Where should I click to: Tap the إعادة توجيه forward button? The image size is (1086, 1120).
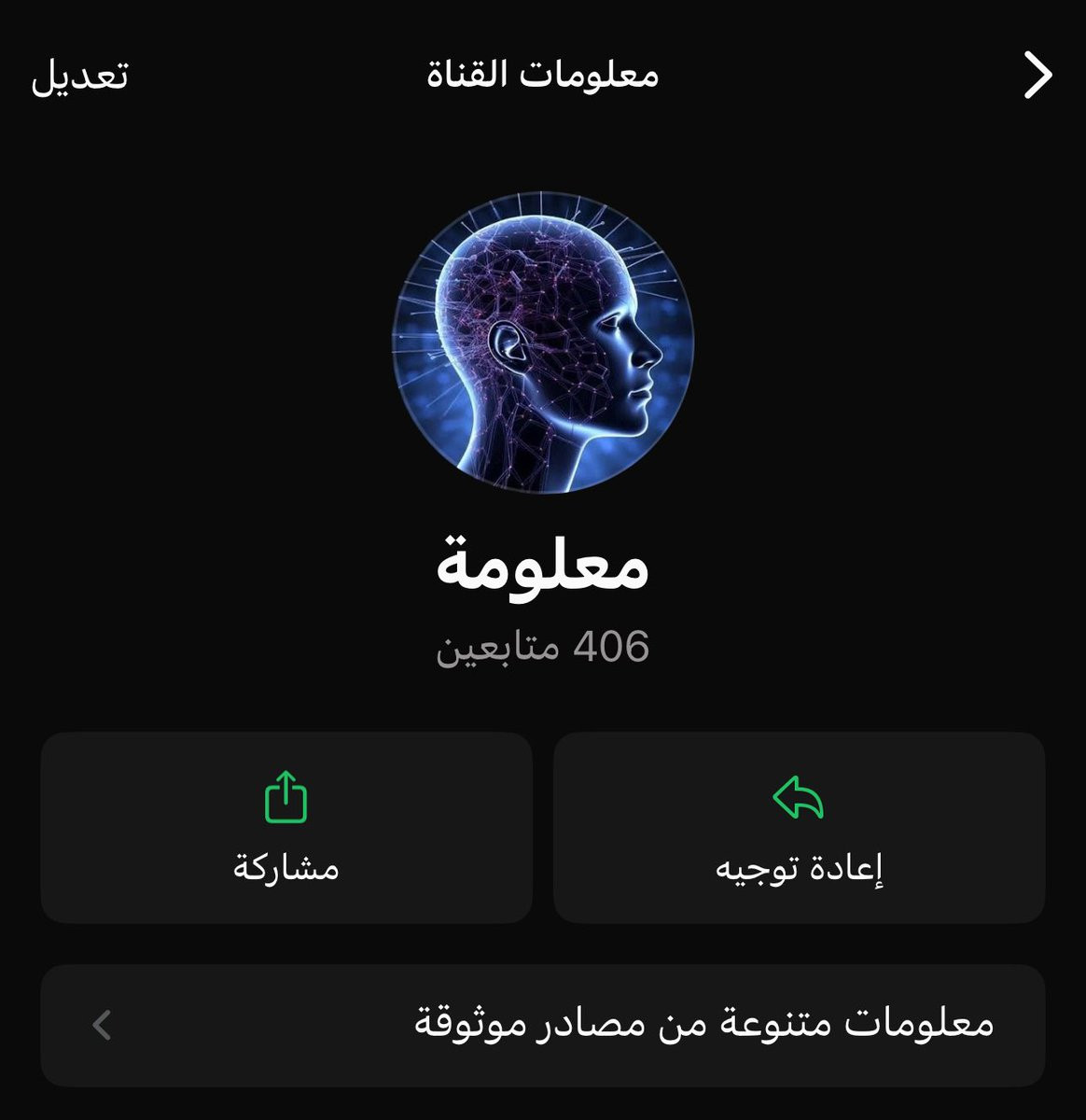click(799, 828)
